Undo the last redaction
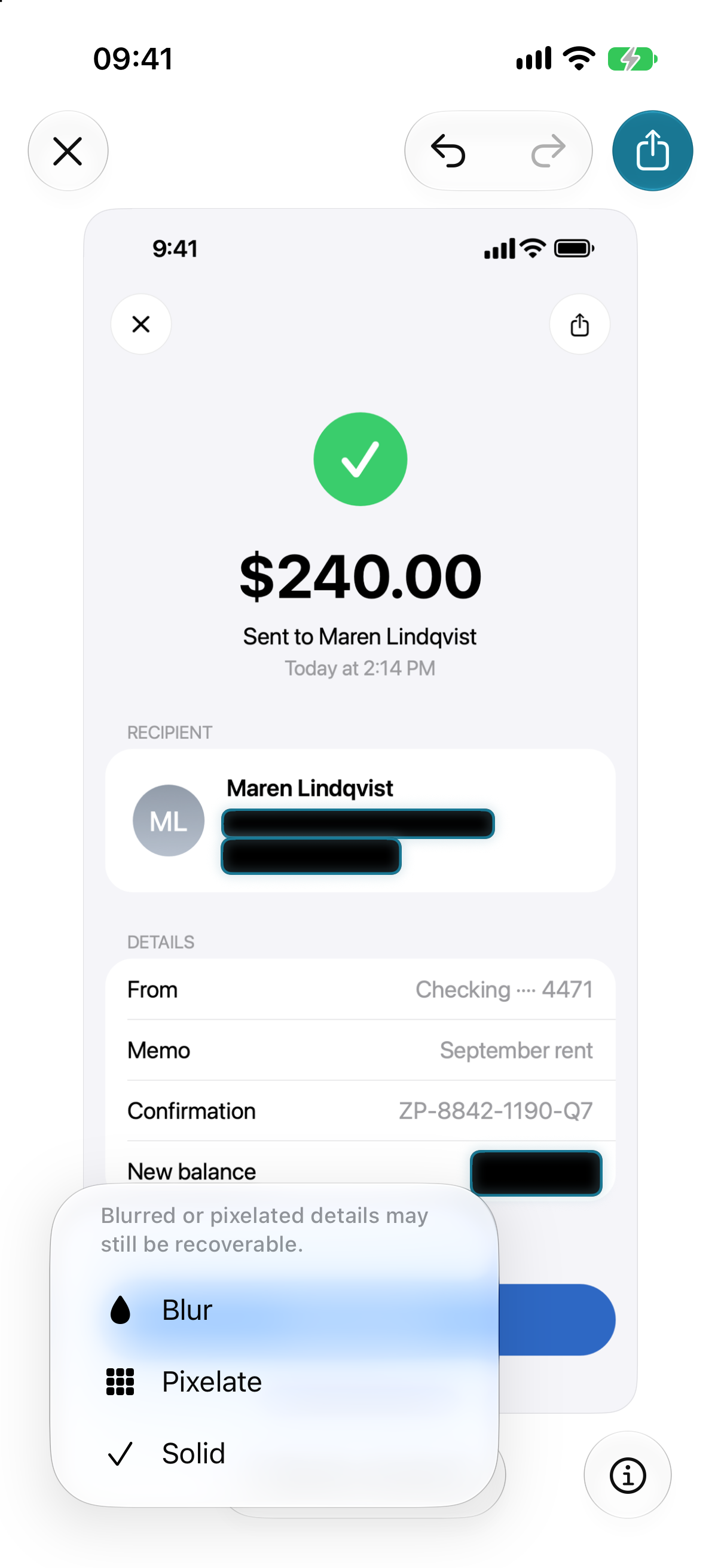Image resolution: width=721 pixels, height=1568 pixels. click(x=448, y=151)
